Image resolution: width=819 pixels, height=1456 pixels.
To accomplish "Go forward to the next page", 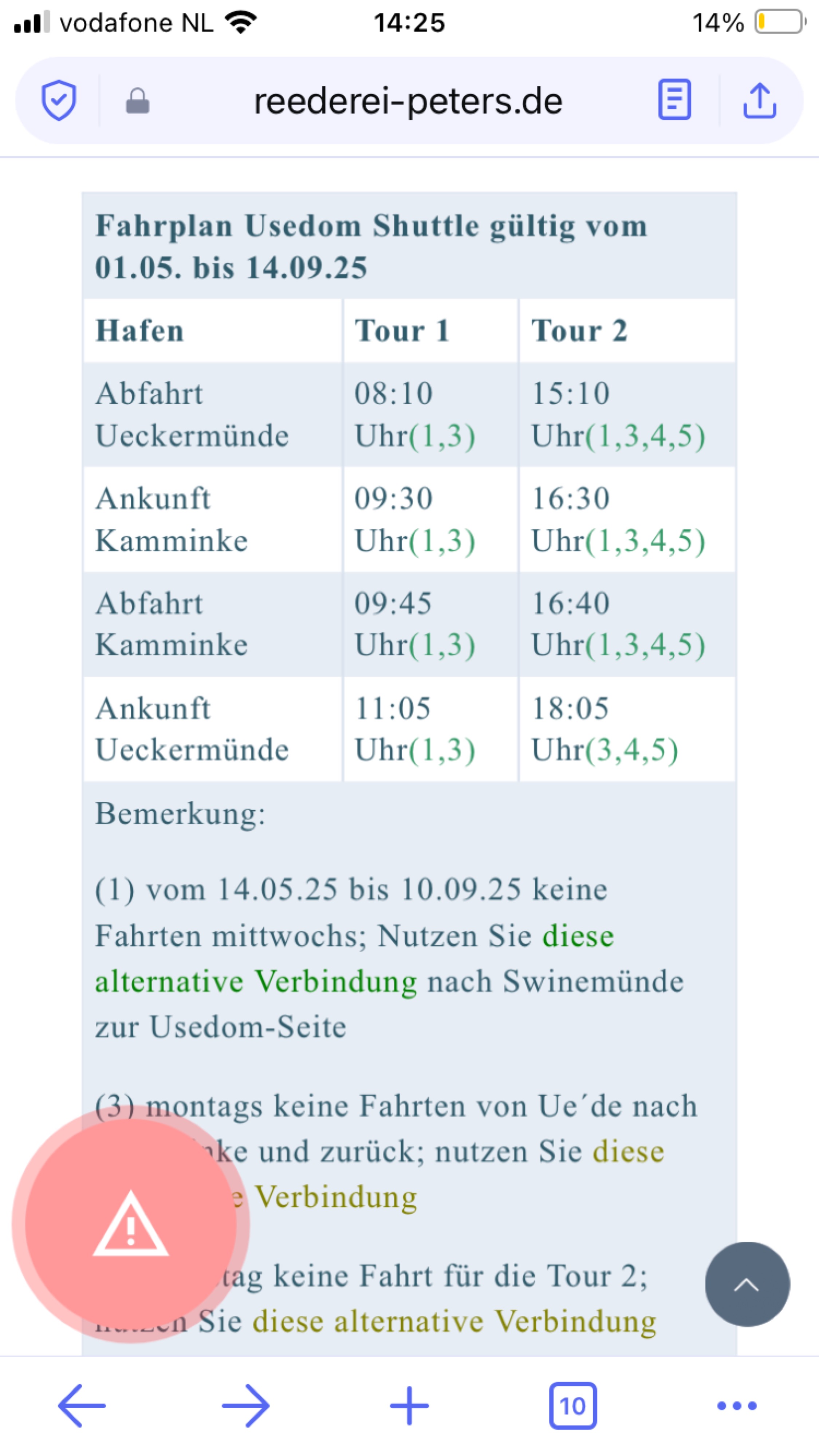I will click(x=245, y=1406).
